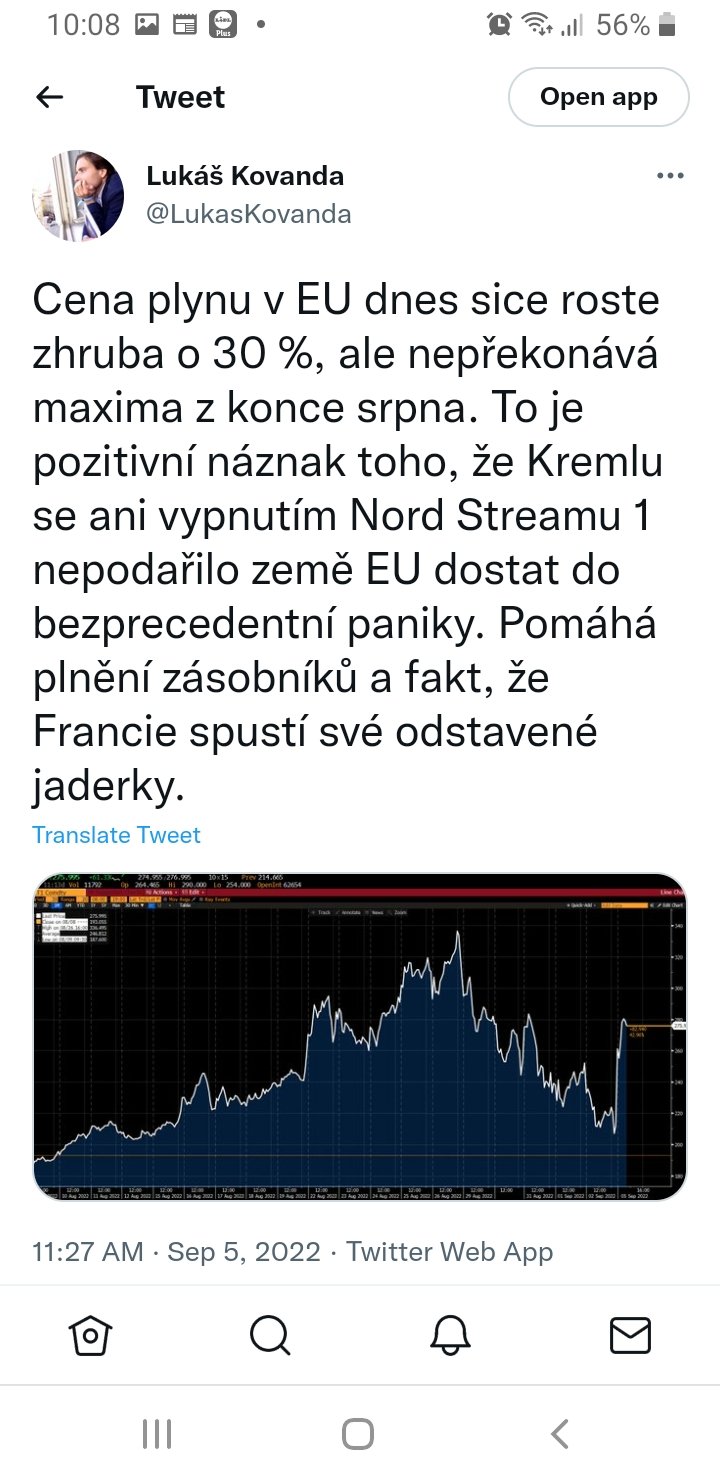Screen dimensions: 720x1480
Task: Open the tweet's three-dot overflow menu
Action: (x=669, y=177)
